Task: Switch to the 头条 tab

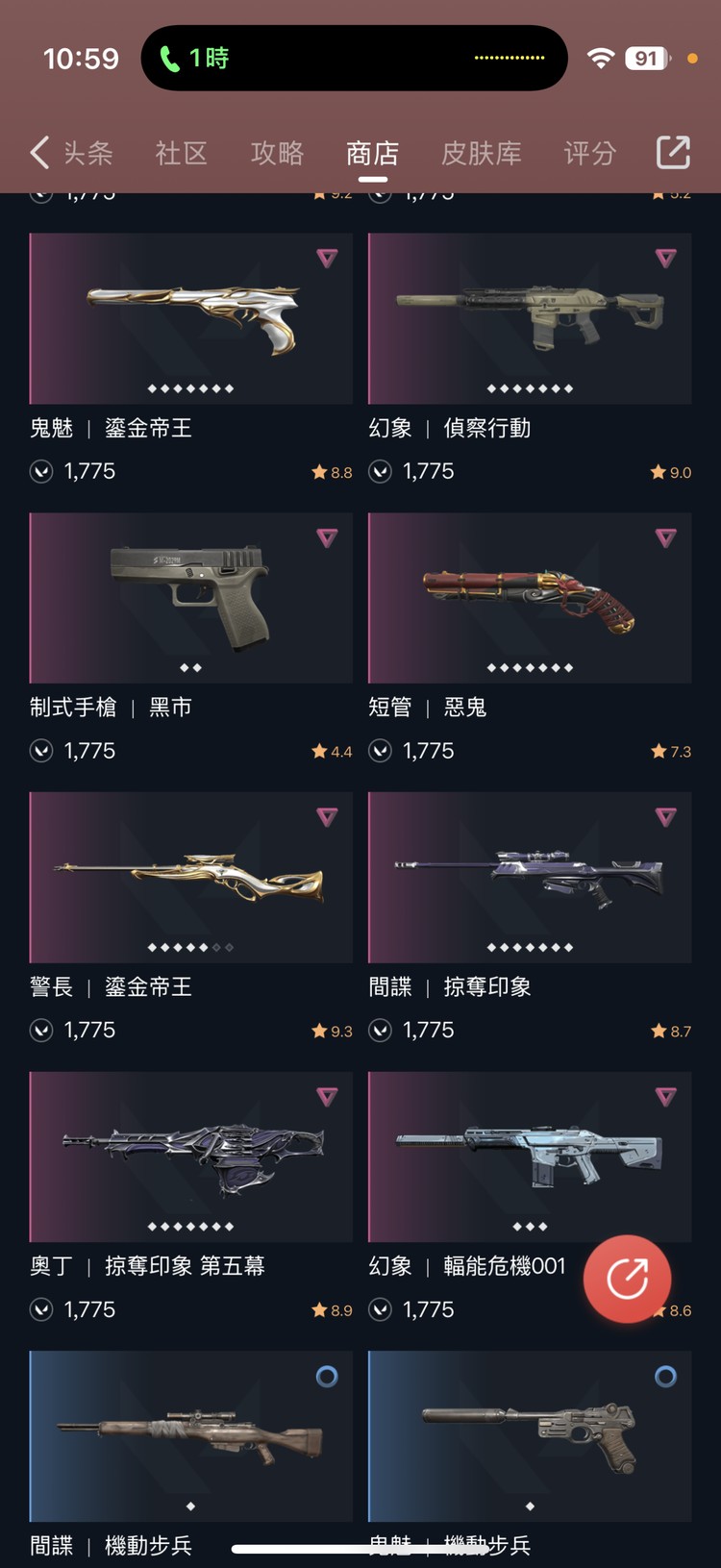Action: point(88,153)
